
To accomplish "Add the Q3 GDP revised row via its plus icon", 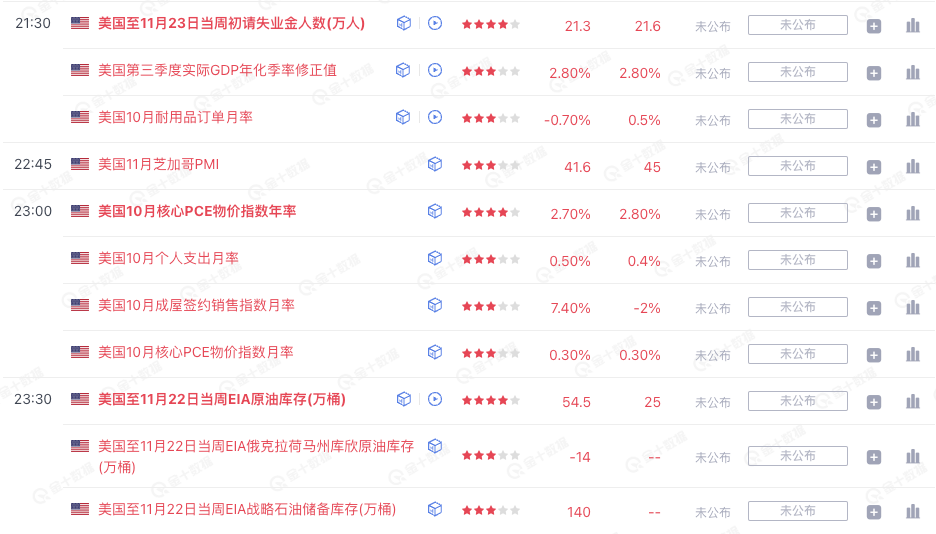I will 874,73.
